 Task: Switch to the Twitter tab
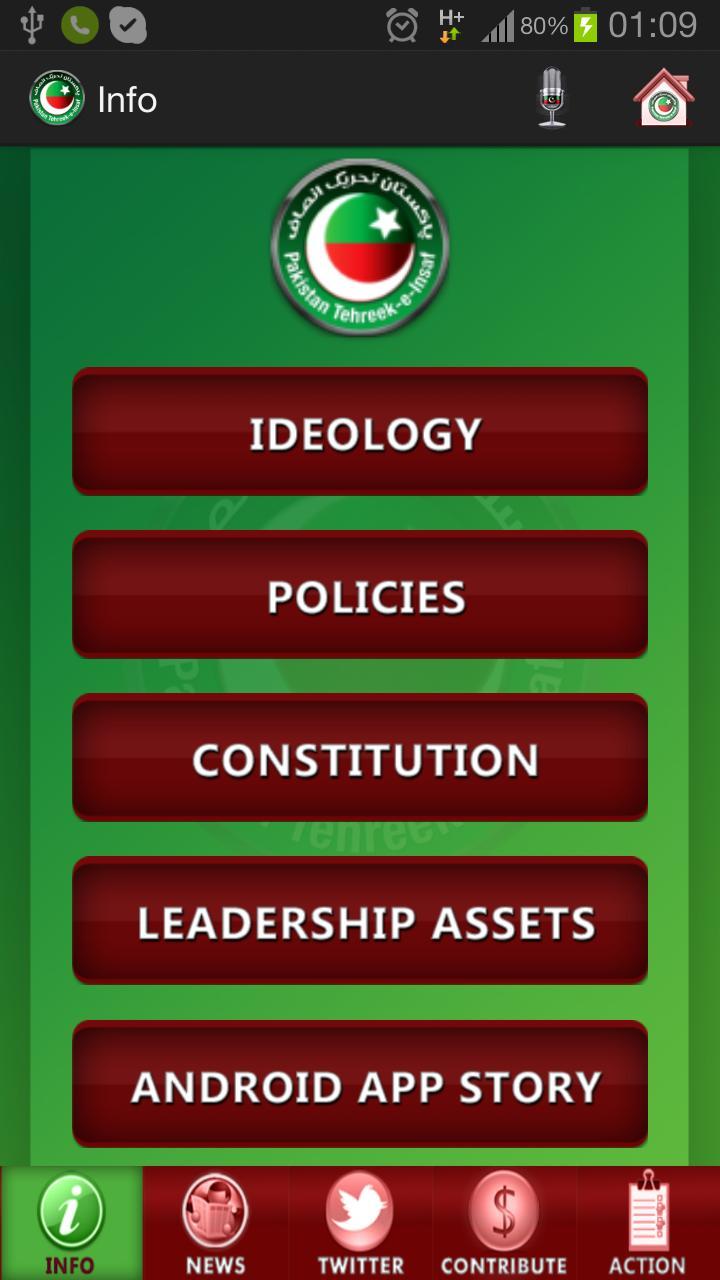click(x=360, y=1223)
